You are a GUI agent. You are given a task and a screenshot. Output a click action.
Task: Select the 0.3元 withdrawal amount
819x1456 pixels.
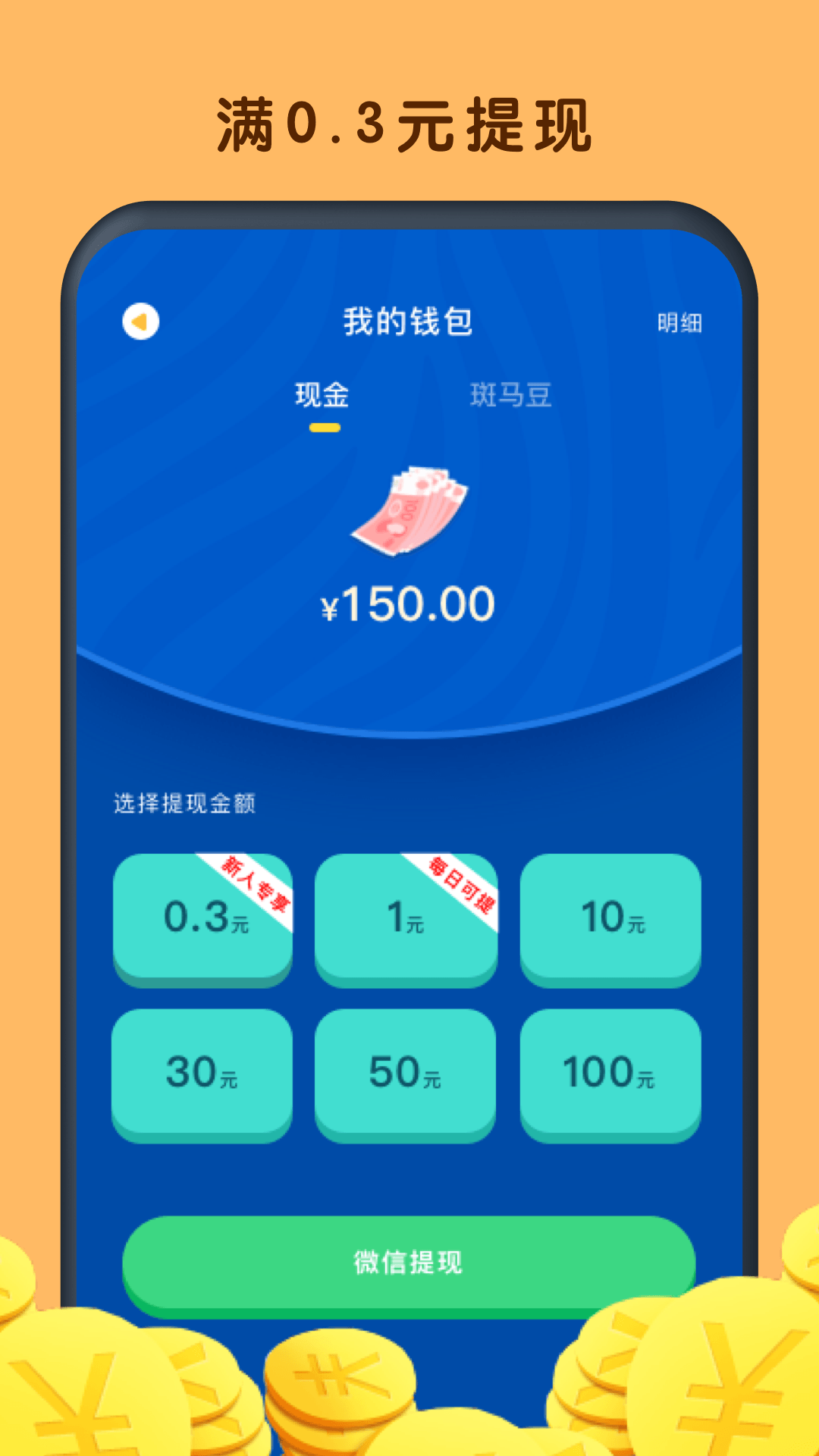pos(202,920)
